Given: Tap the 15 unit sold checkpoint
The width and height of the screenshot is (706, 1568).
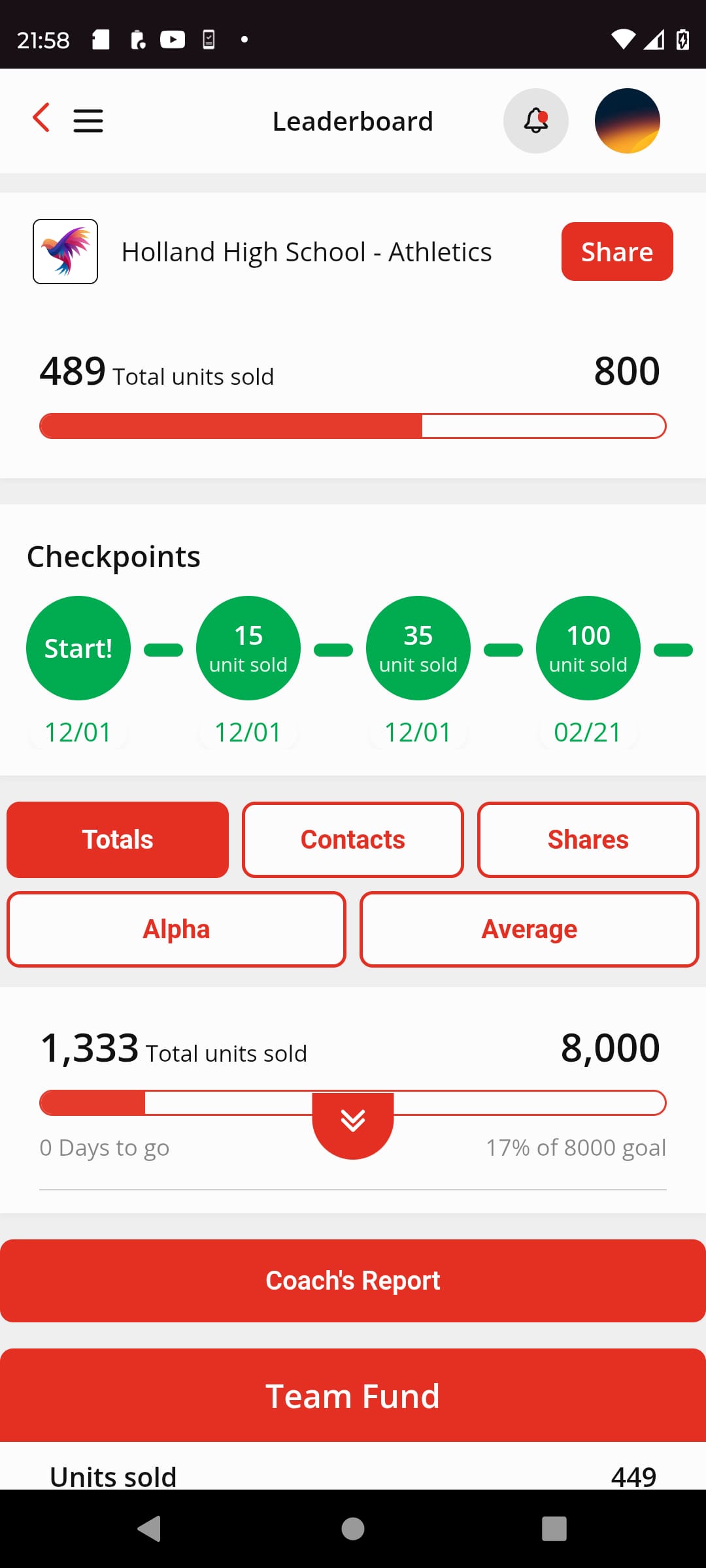Looking at the screenshot, I should click(x=248, y=647).
